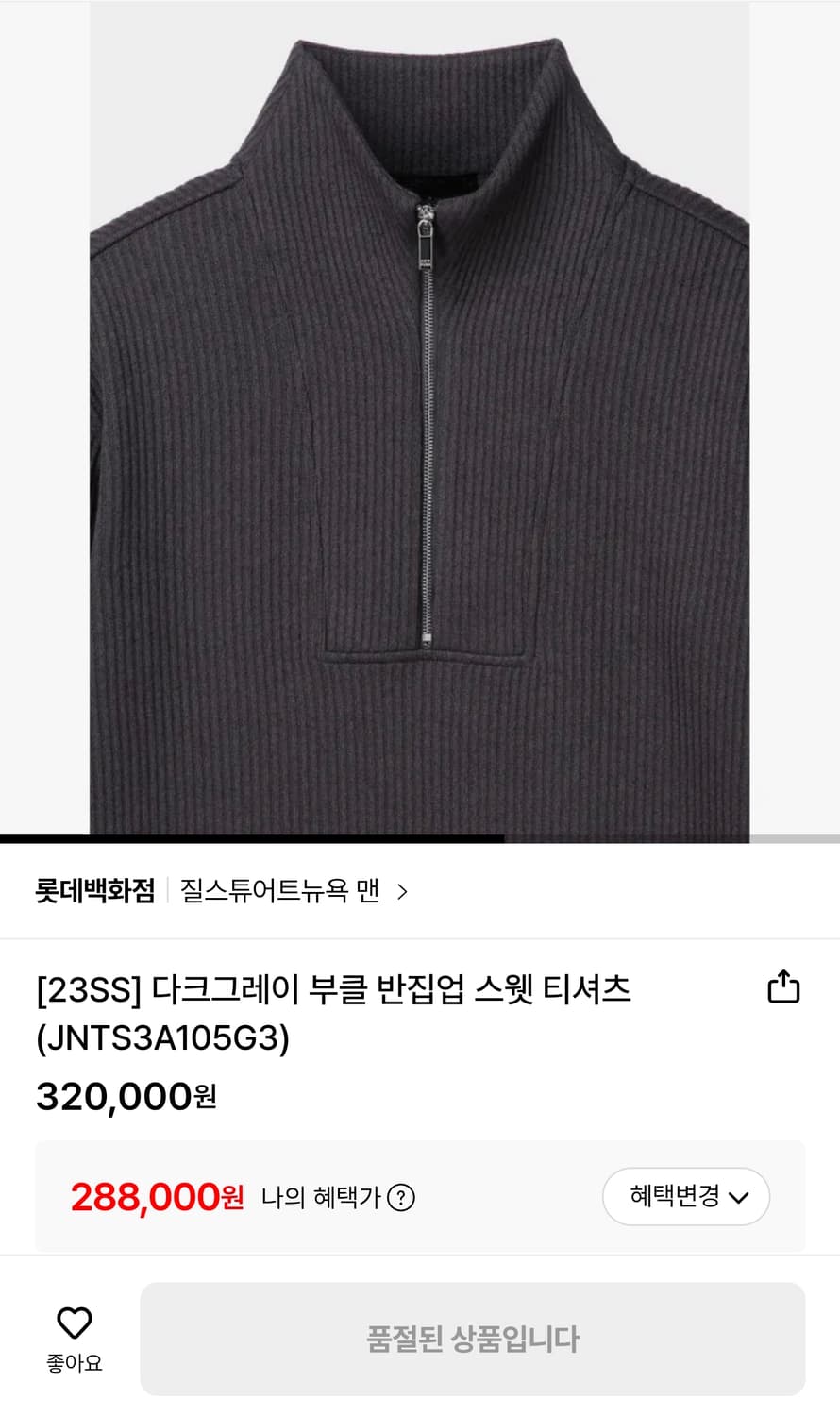The height and width of the screenshot is (1416, 840).
Task: Tap the share box icon near JNTS3A105G3 title
Action: pos(783,985)
